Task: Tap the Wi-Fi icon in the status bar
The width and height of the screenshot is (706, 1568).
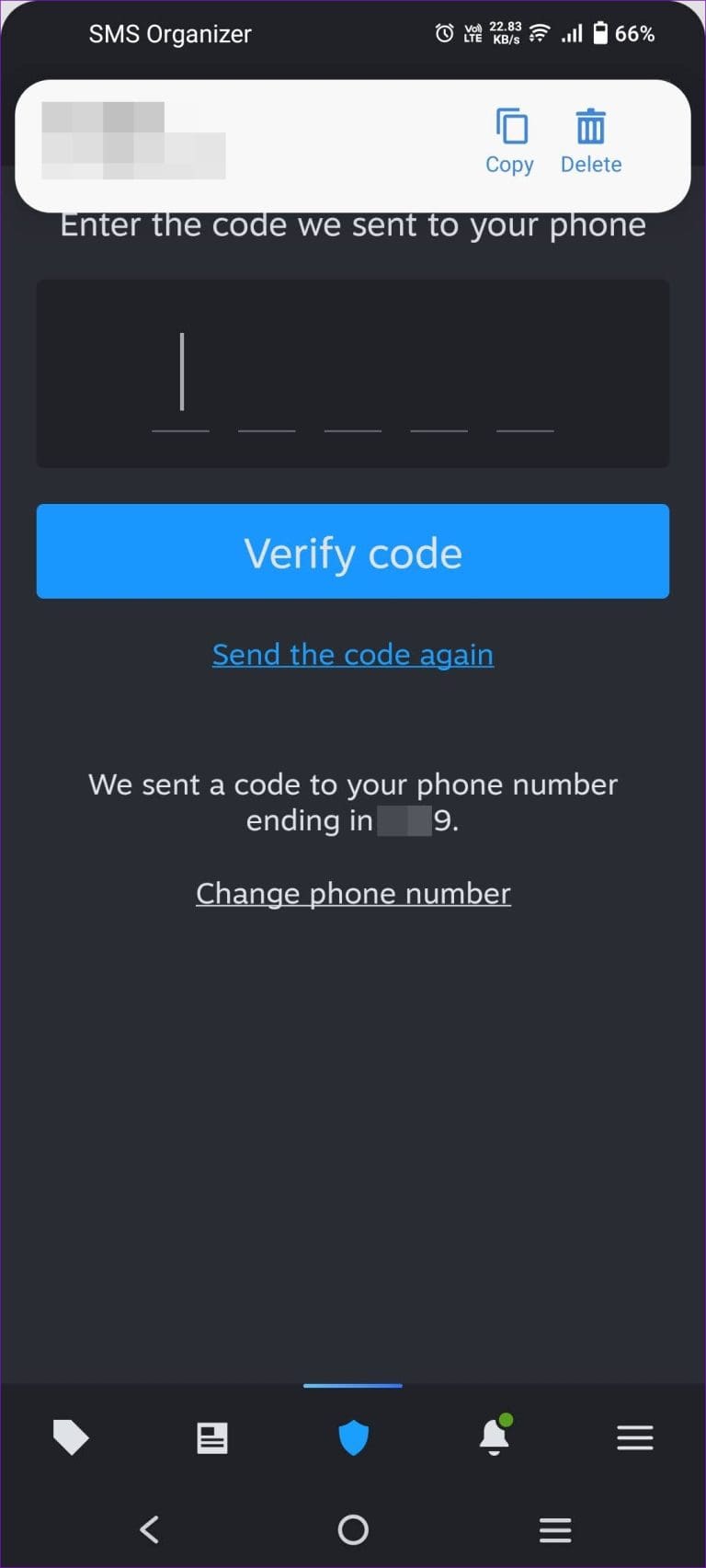Action: (x=538, y=32)
